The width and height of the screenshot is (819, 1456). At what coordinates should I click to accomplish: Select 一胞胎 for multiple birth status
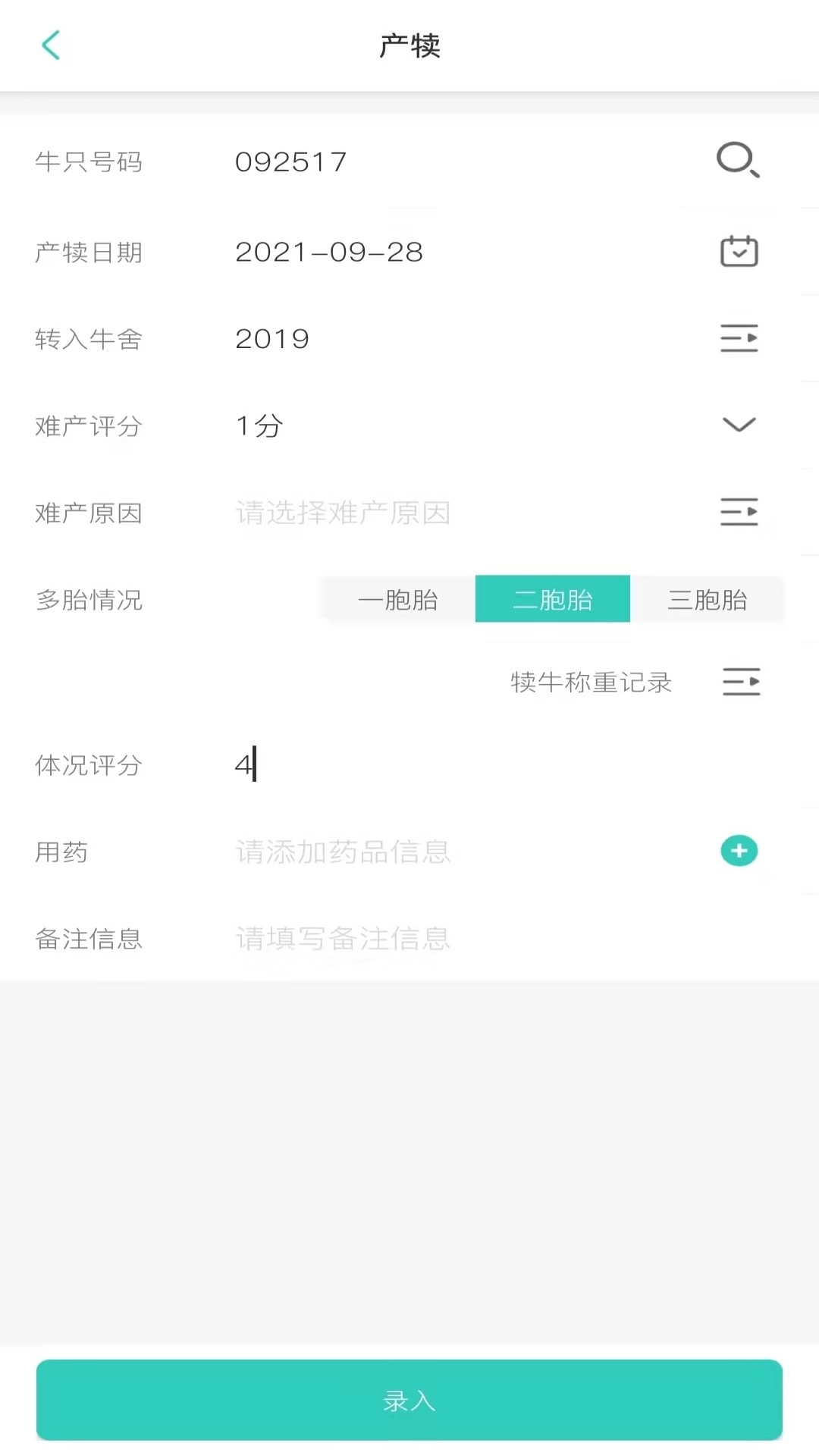(397, 599)
